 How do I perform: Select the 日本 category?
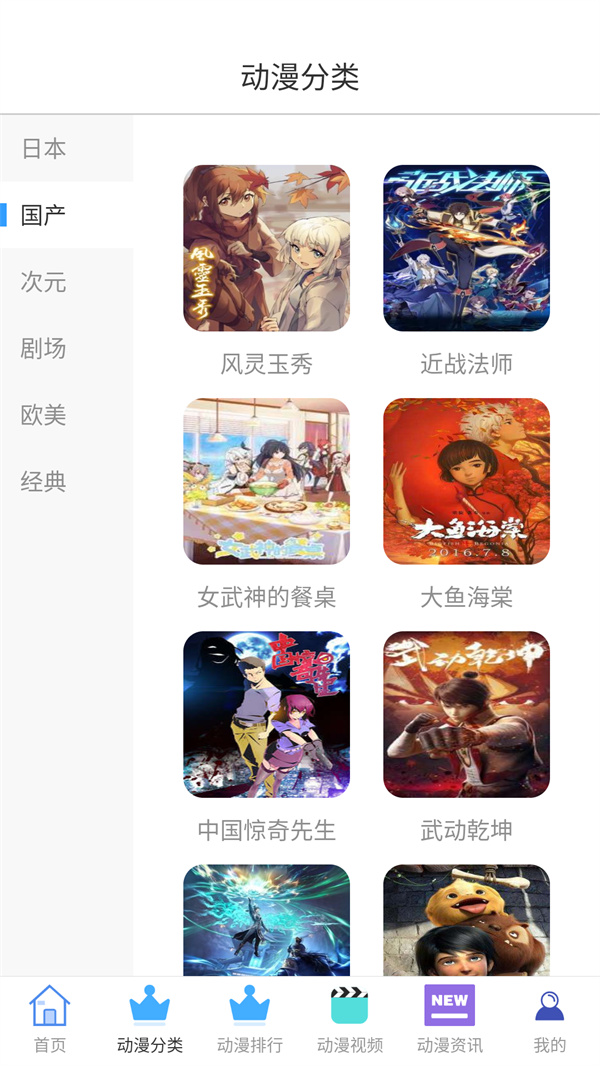(45, 149)
